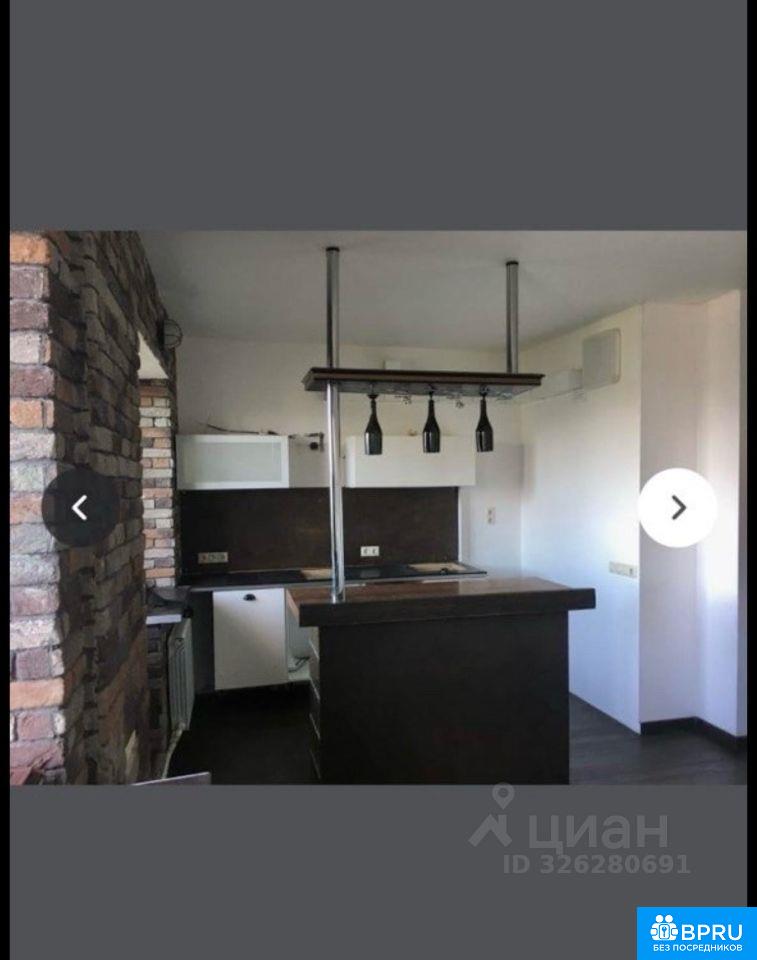The image size is (757, 960).
Task: Go to the previous listing photo
Action: [80, 508]
